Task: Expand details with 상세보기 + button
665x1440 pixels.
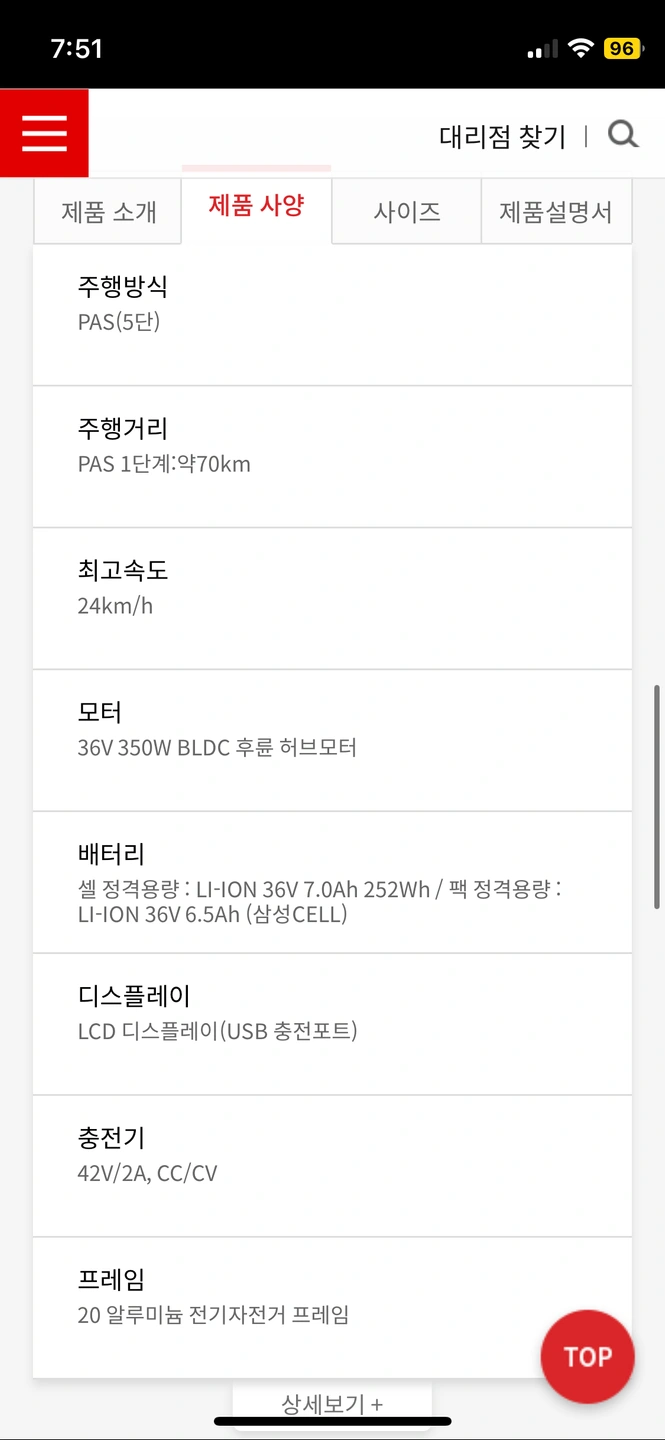Action: pyautogui.click(x=332, y=1403)
